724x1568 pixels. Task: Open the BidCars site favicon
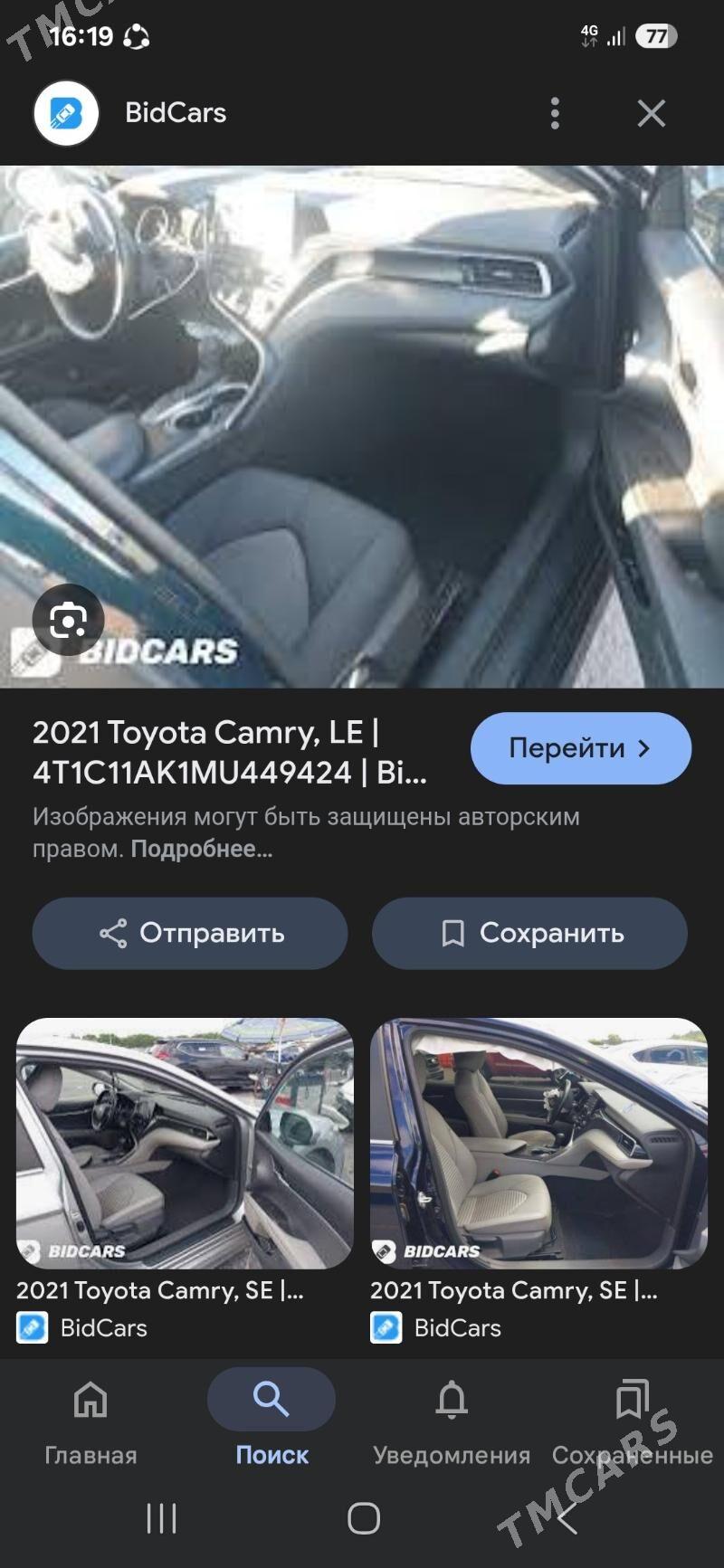(x=63, y=112)
